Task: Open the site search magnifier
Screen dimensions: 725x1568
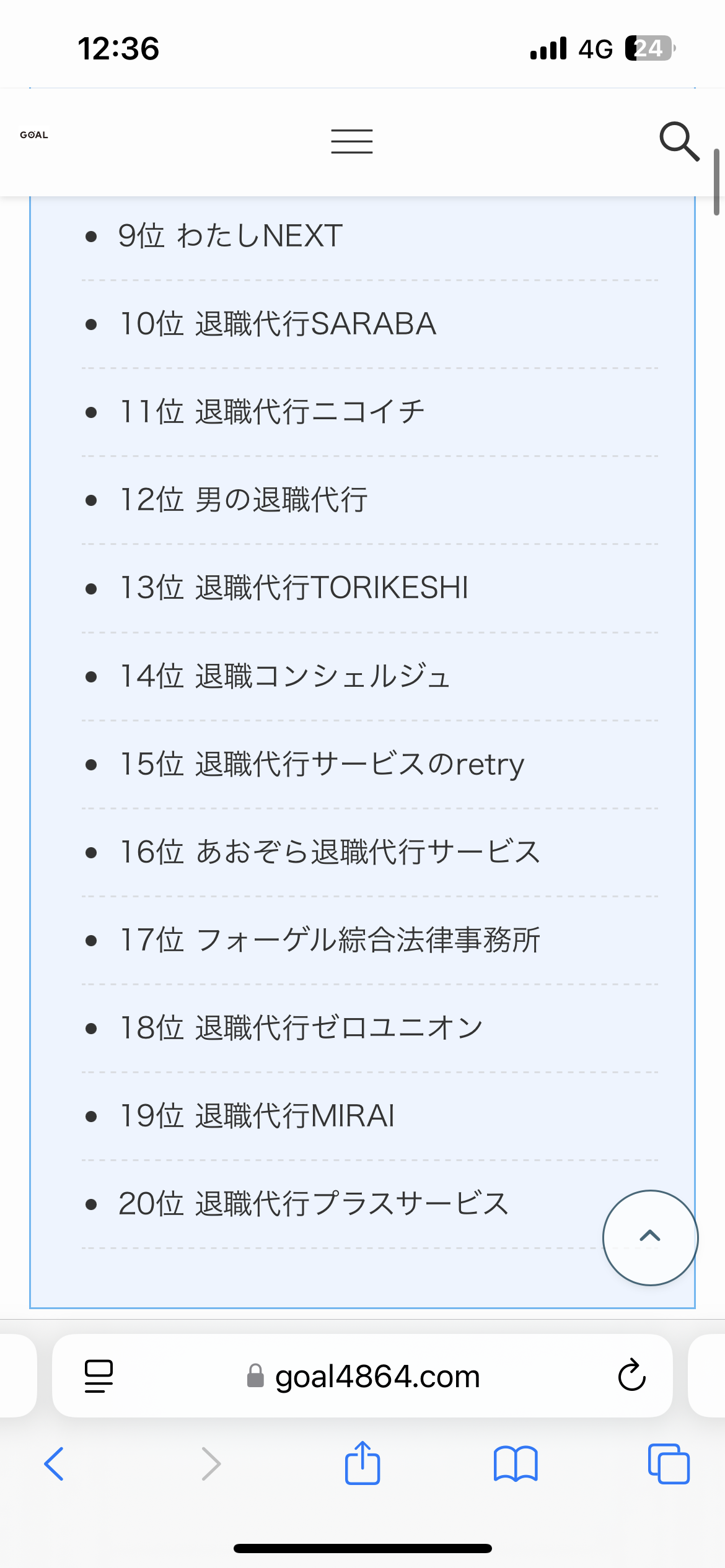Action: tap(679, 141)
